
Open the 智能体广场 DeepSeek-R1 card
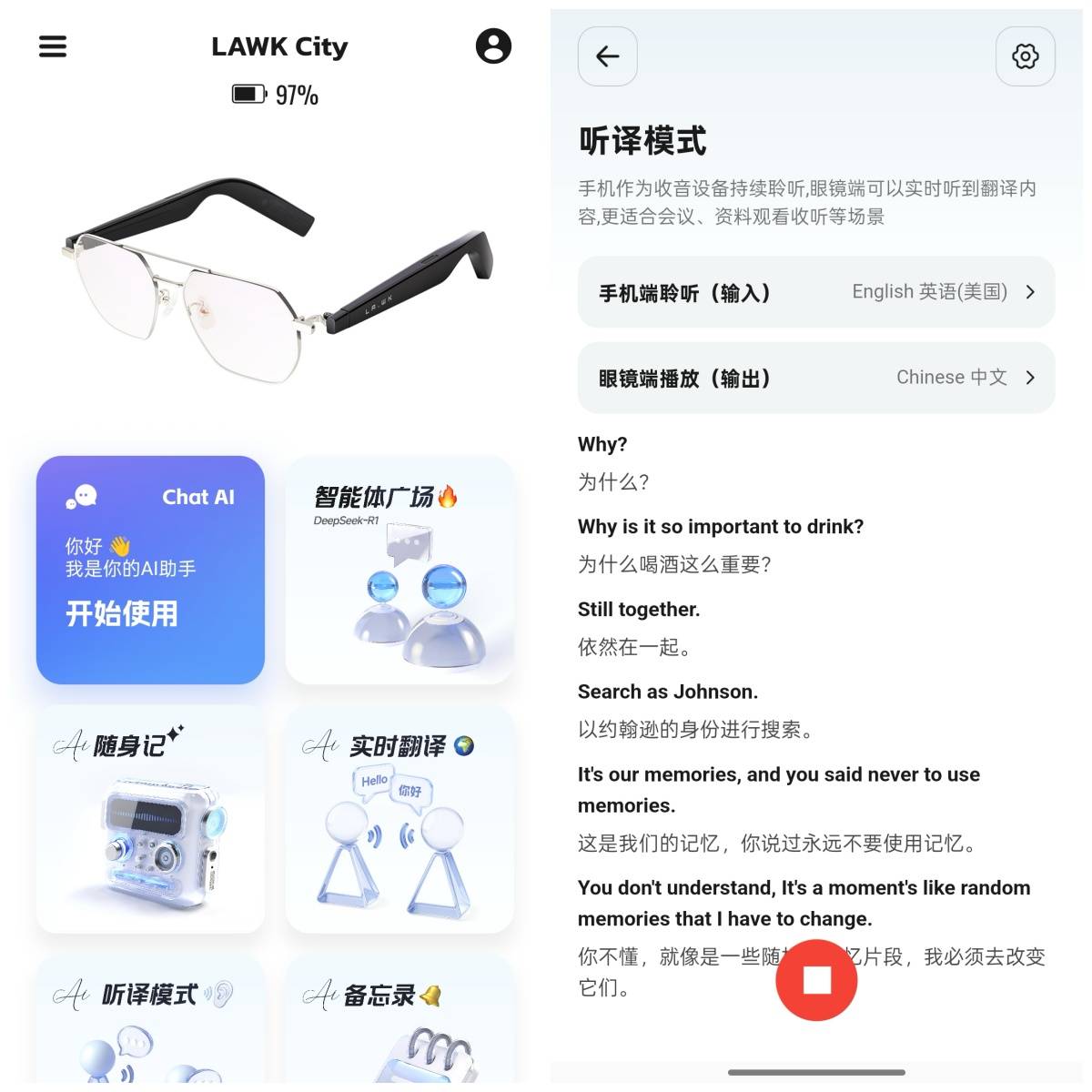point(399,570)
